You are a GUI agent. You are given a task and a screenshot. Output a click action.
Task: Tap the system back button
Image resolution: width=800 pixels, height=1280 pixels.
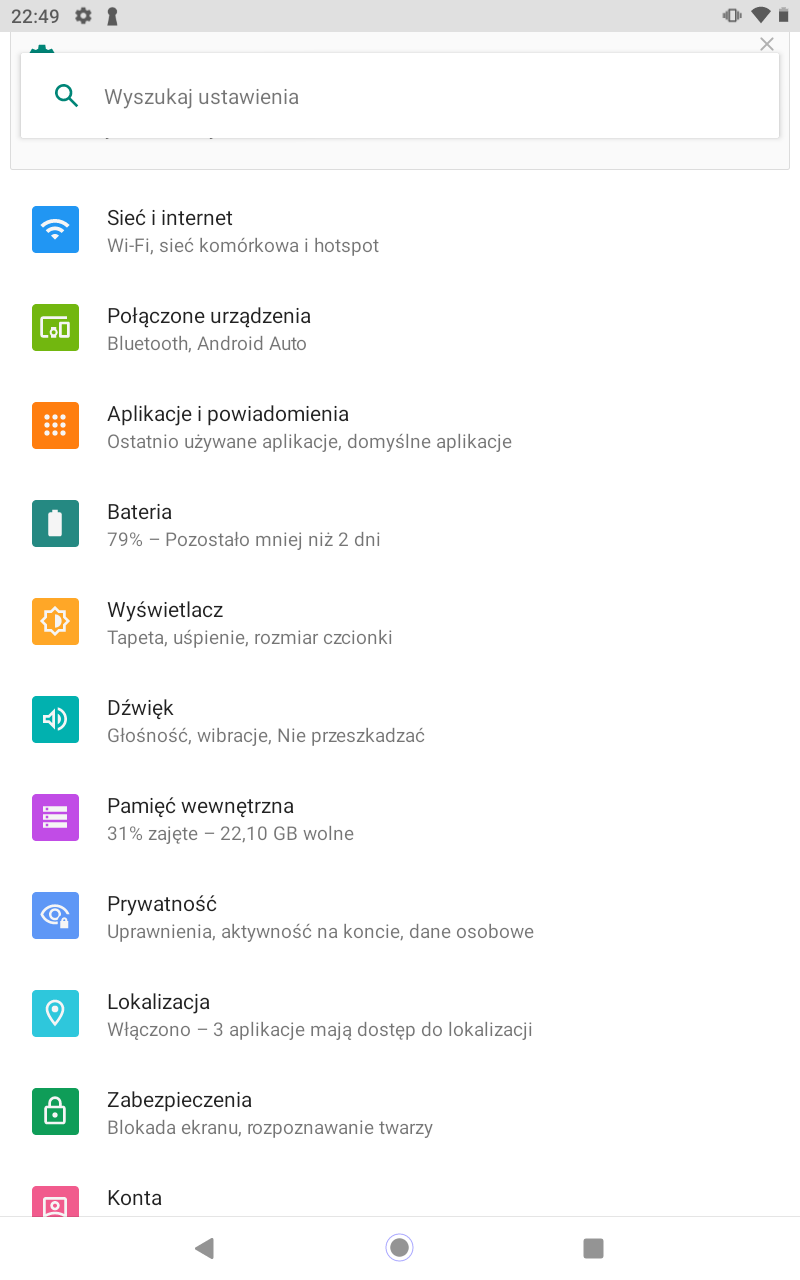205,1248
